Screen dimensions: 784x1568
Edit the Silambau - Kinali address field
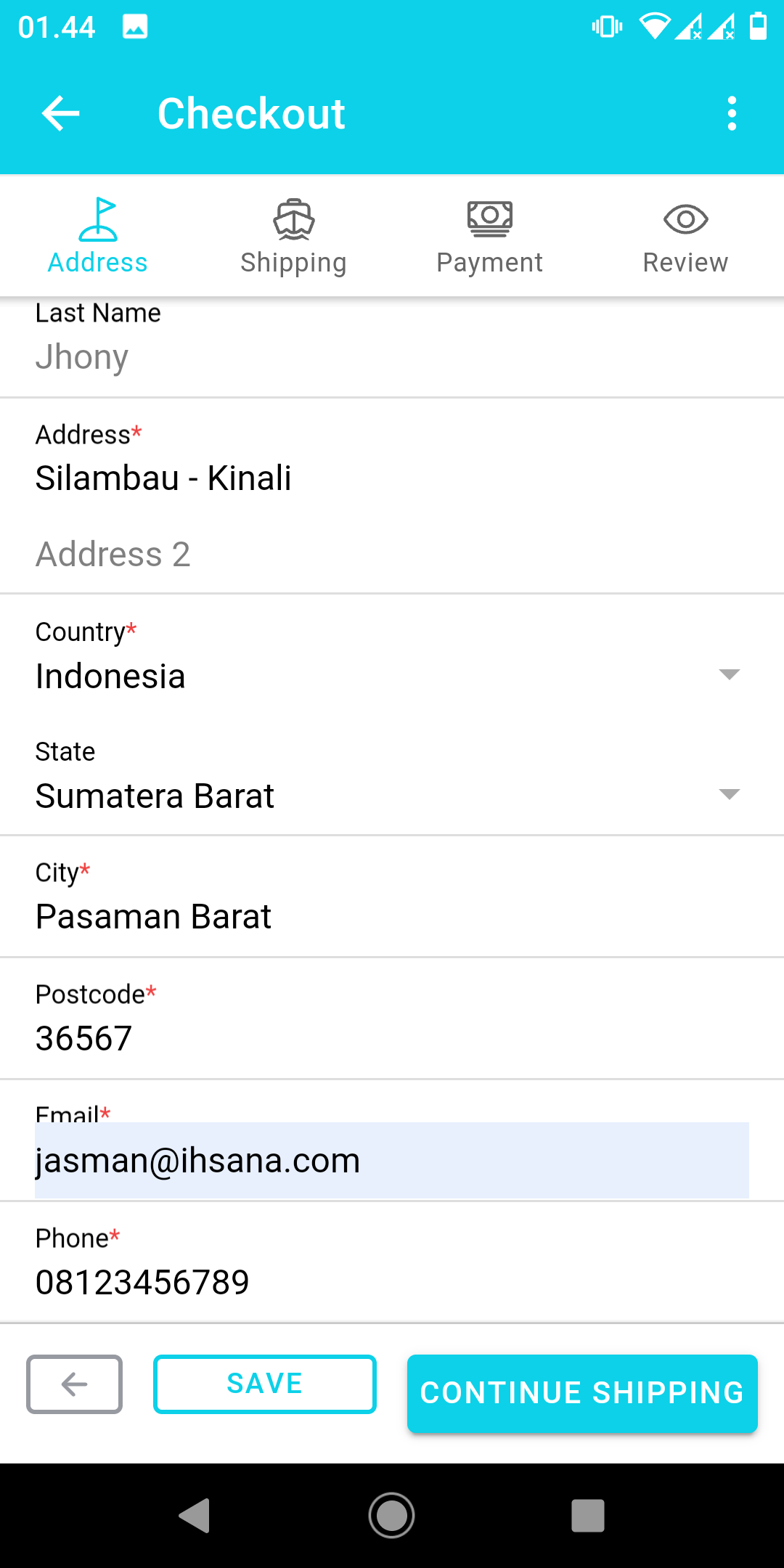[392, 478]
